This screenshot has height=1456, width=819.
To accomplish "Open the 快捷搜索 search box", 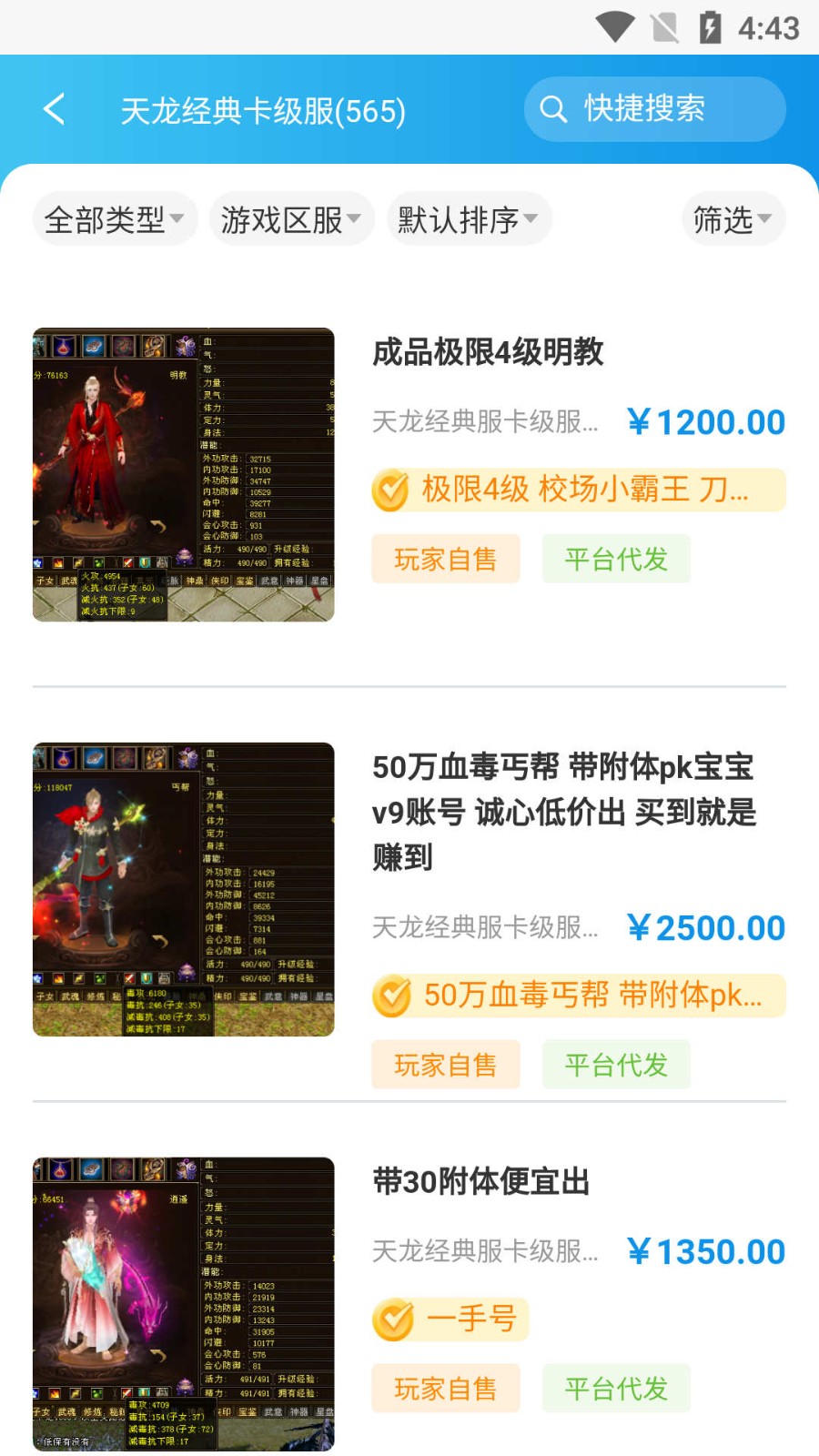I will [654, 109].
